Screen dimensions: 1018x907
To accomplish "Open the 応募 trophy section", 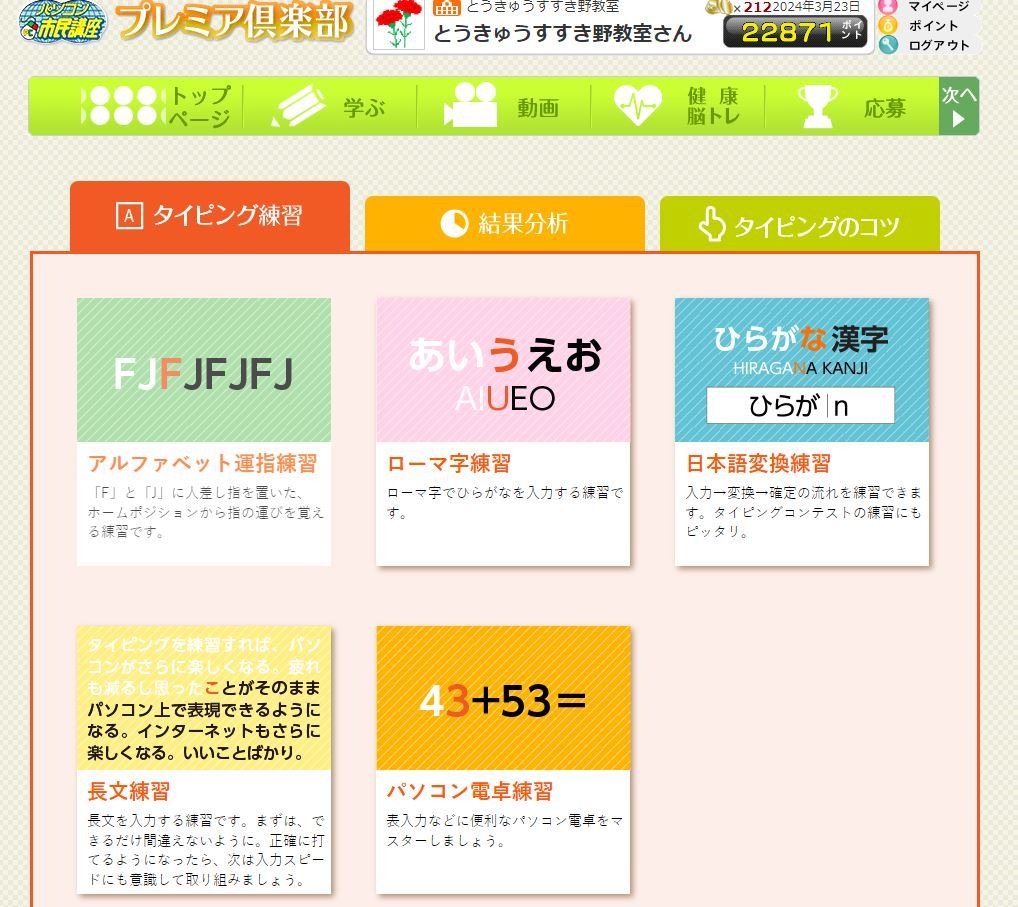I will pyautogui.click(x=852, y=106).
